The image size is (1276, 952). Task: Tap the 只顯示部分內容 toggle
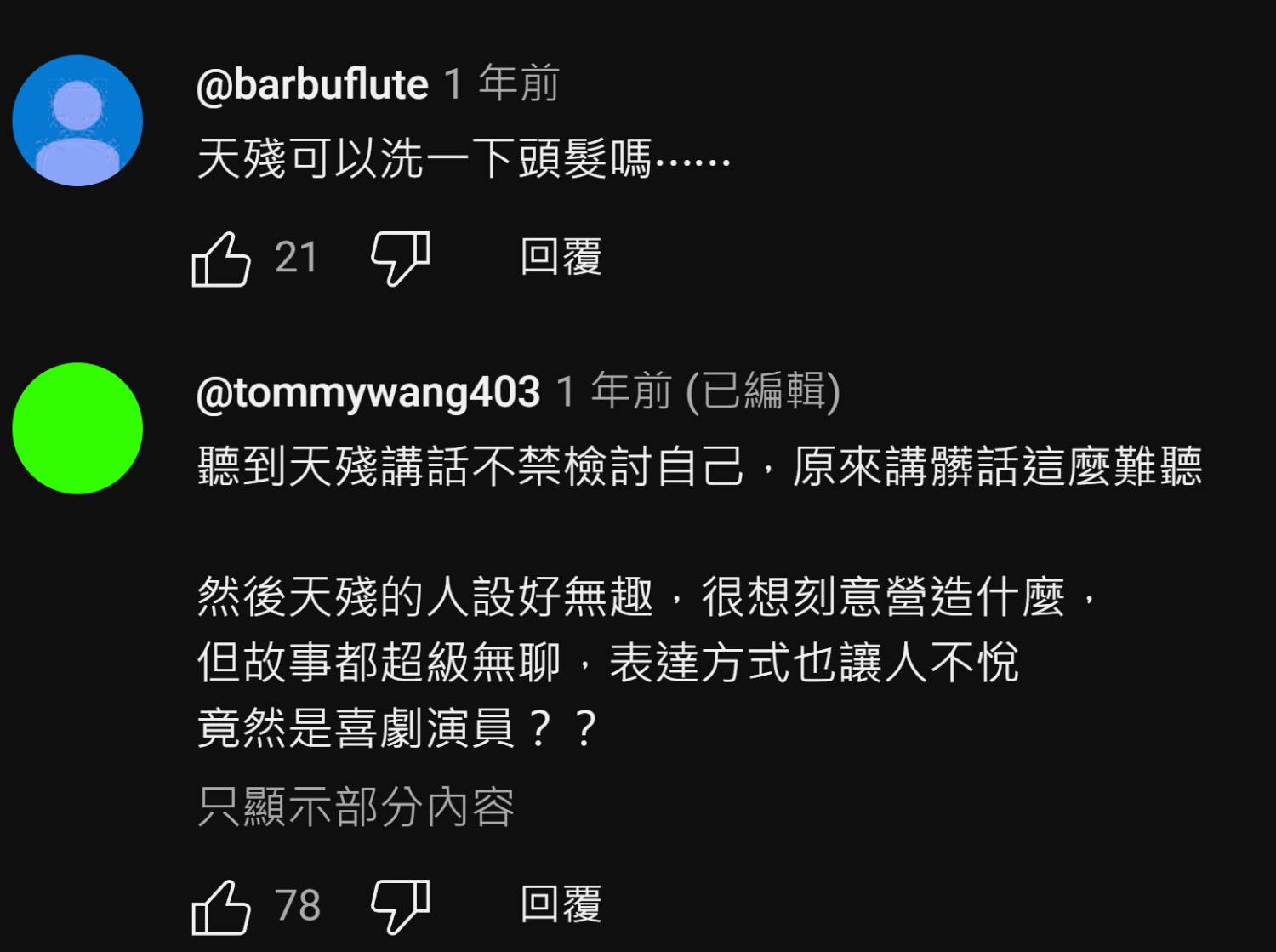coord(356,807)
